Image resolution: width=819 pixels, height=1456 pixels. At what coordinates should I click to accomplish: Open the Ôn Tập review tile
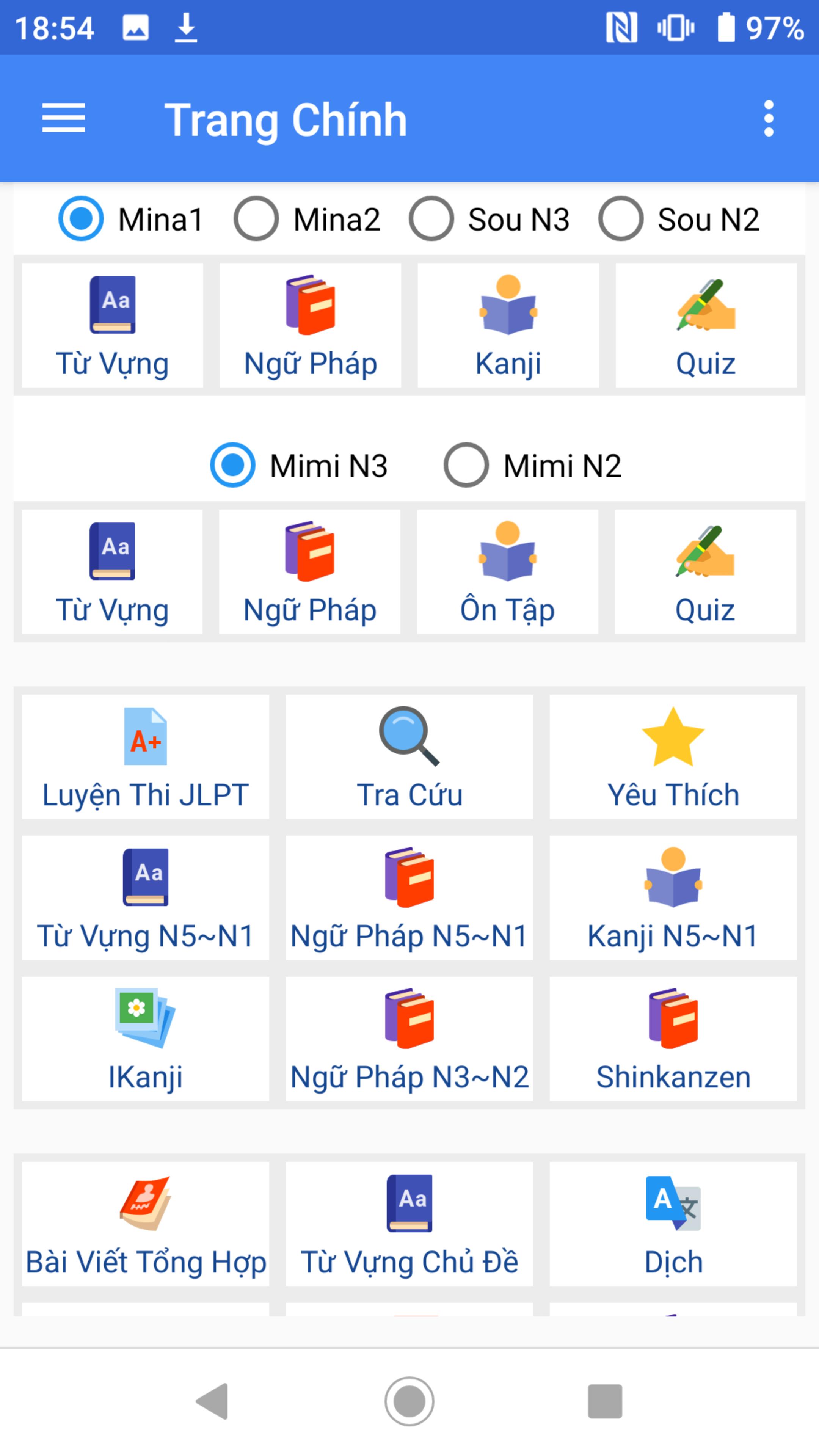[508, 572]
